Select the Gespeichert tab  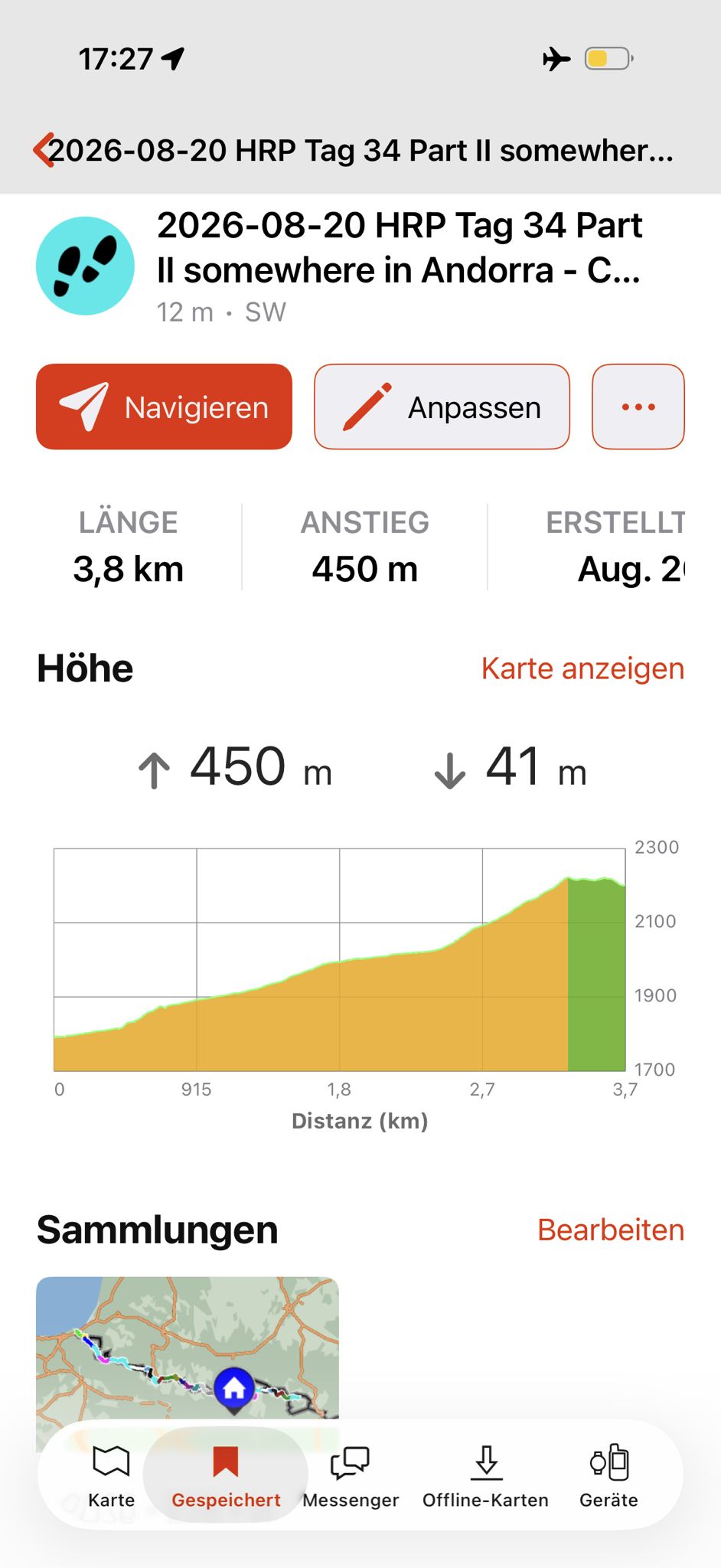(226, 1476)
